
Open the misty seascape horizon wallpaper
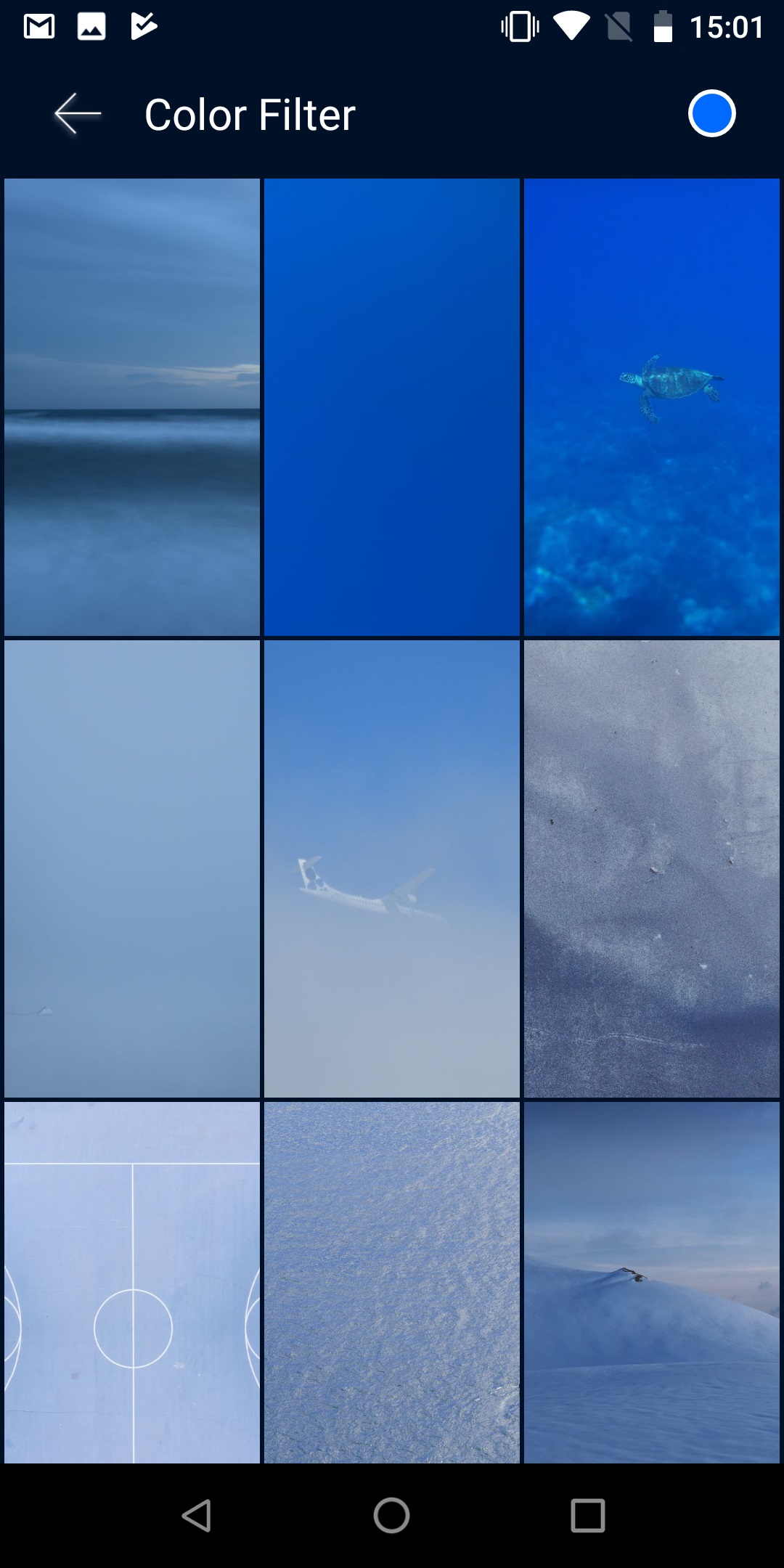(x=132, y=407)
